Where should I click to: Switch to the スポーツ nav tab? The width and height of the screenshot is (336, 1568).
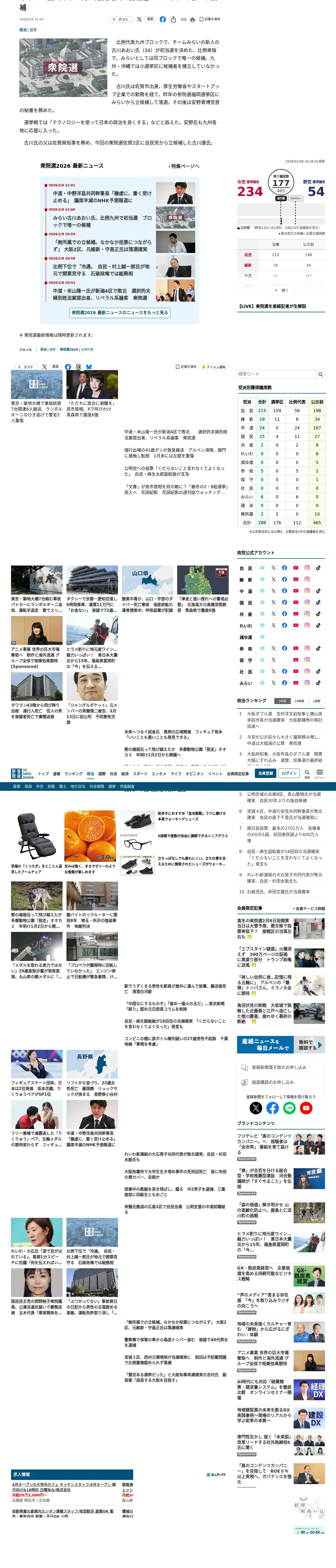[x=140, y=774]
